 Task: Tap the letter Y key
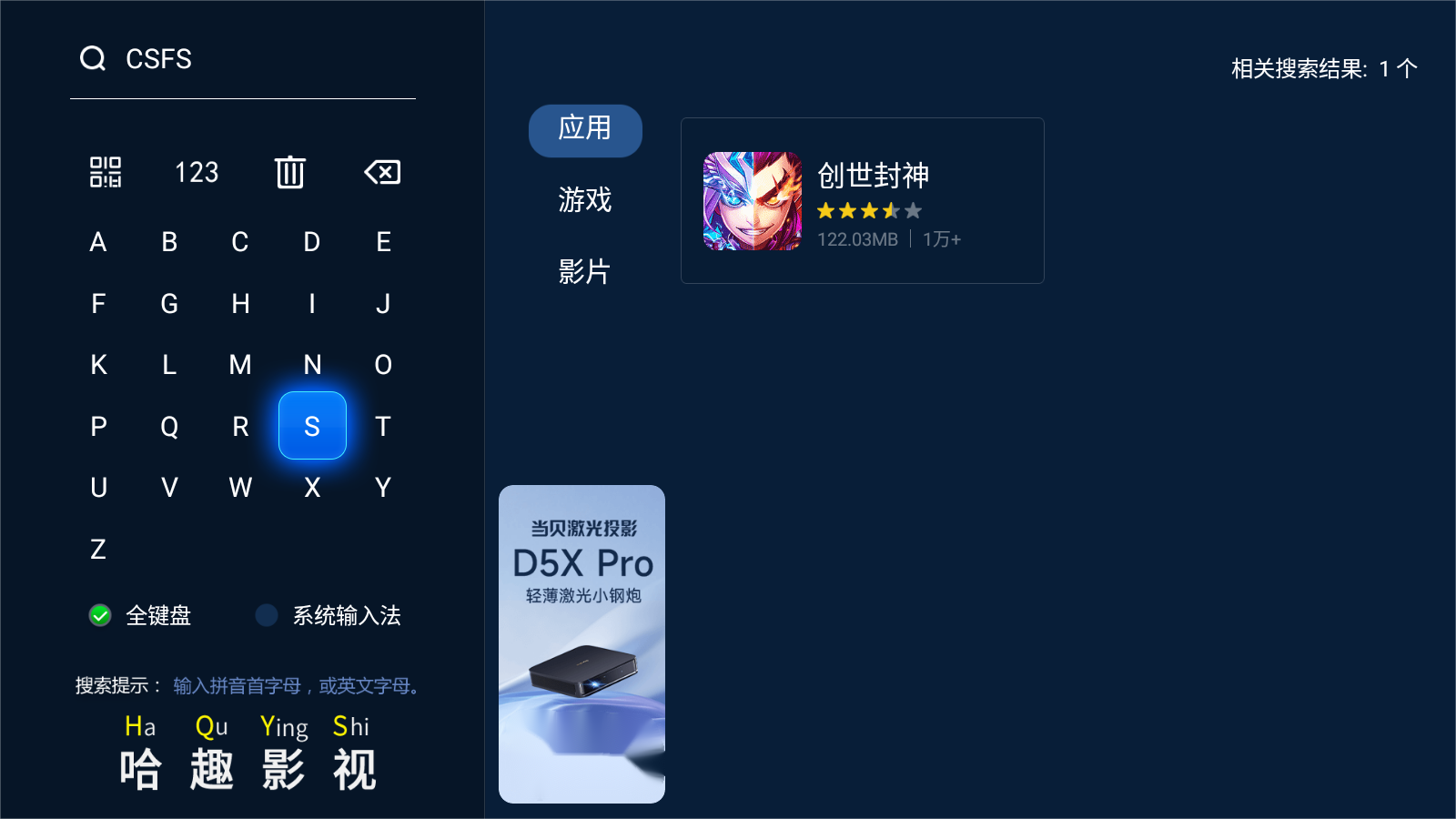coord(383,488)
